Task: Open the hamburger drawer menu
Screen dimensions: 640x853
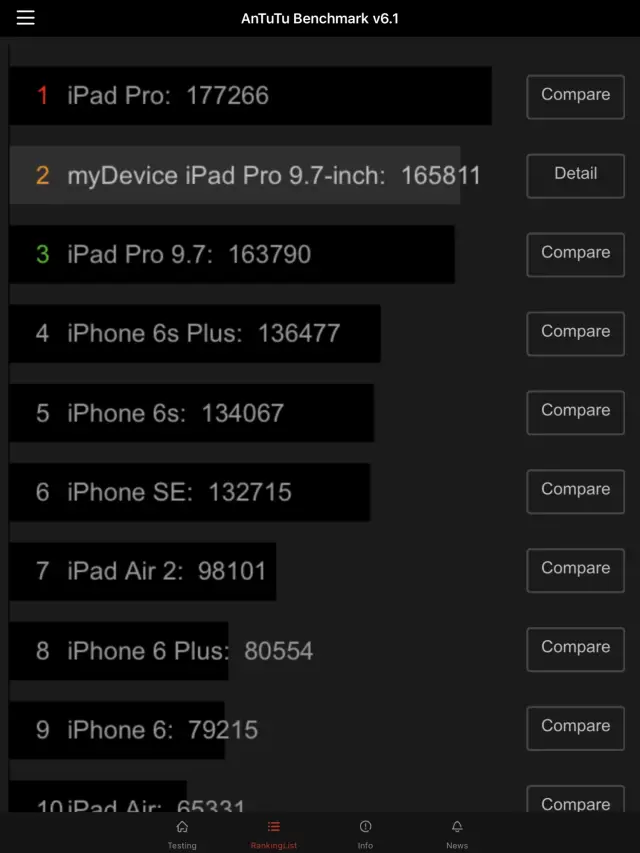Action: [x=25, y=18]
